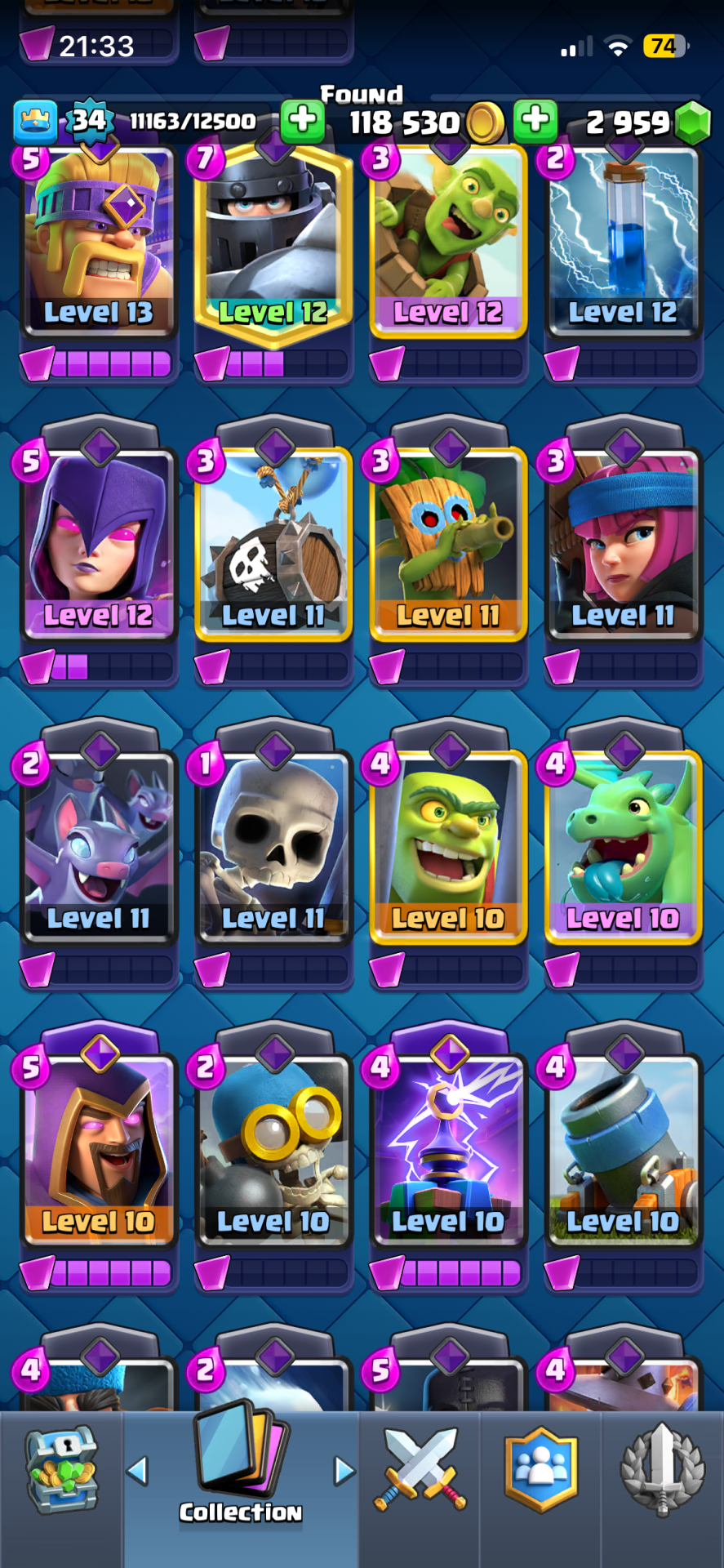Open the Dart Goblin Level 11 card
The image size is (724, 1568).
pyautogui.click(x=448, y=543)
